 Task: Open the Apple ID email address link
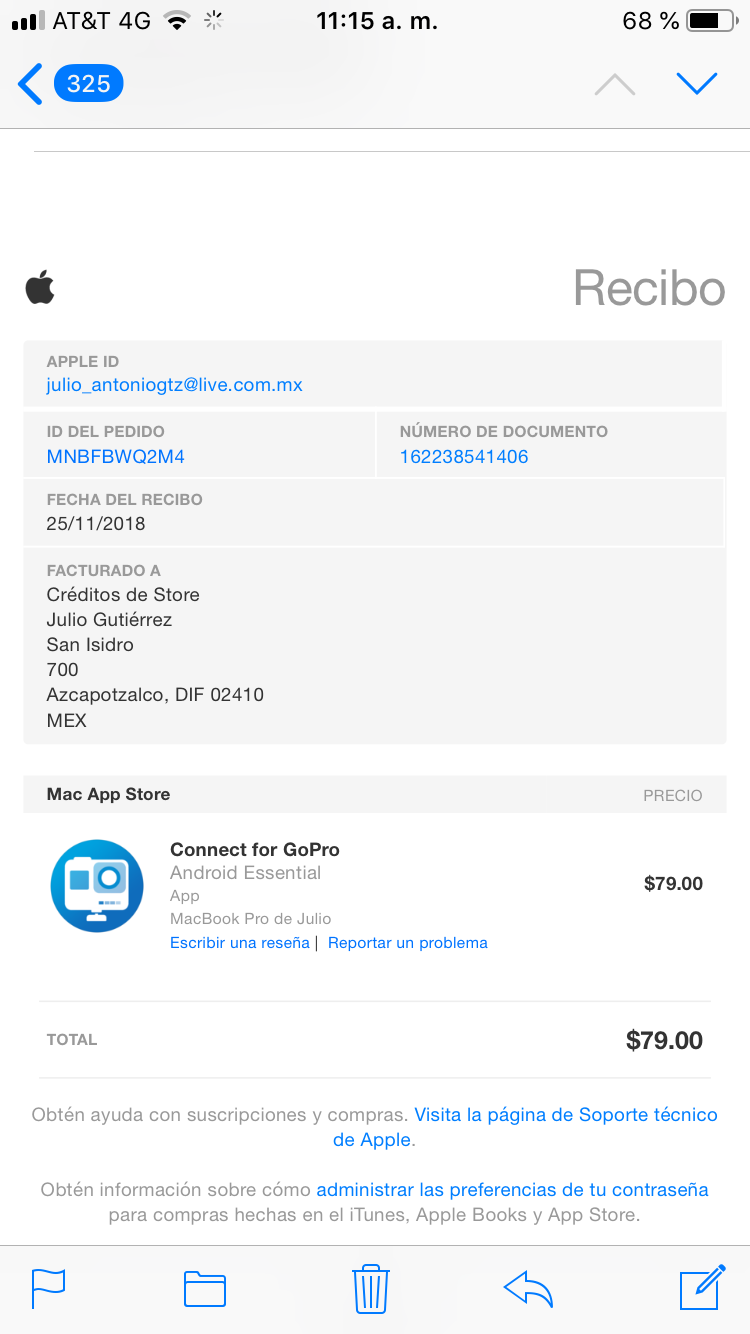(x=174, y=385)
